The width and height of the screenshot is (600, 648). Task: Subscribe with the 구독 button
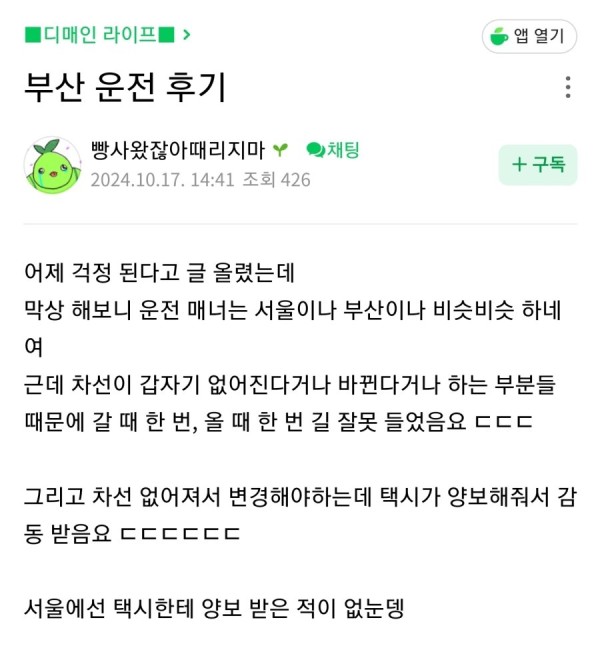pyautogui.click(x=537, y=165)
